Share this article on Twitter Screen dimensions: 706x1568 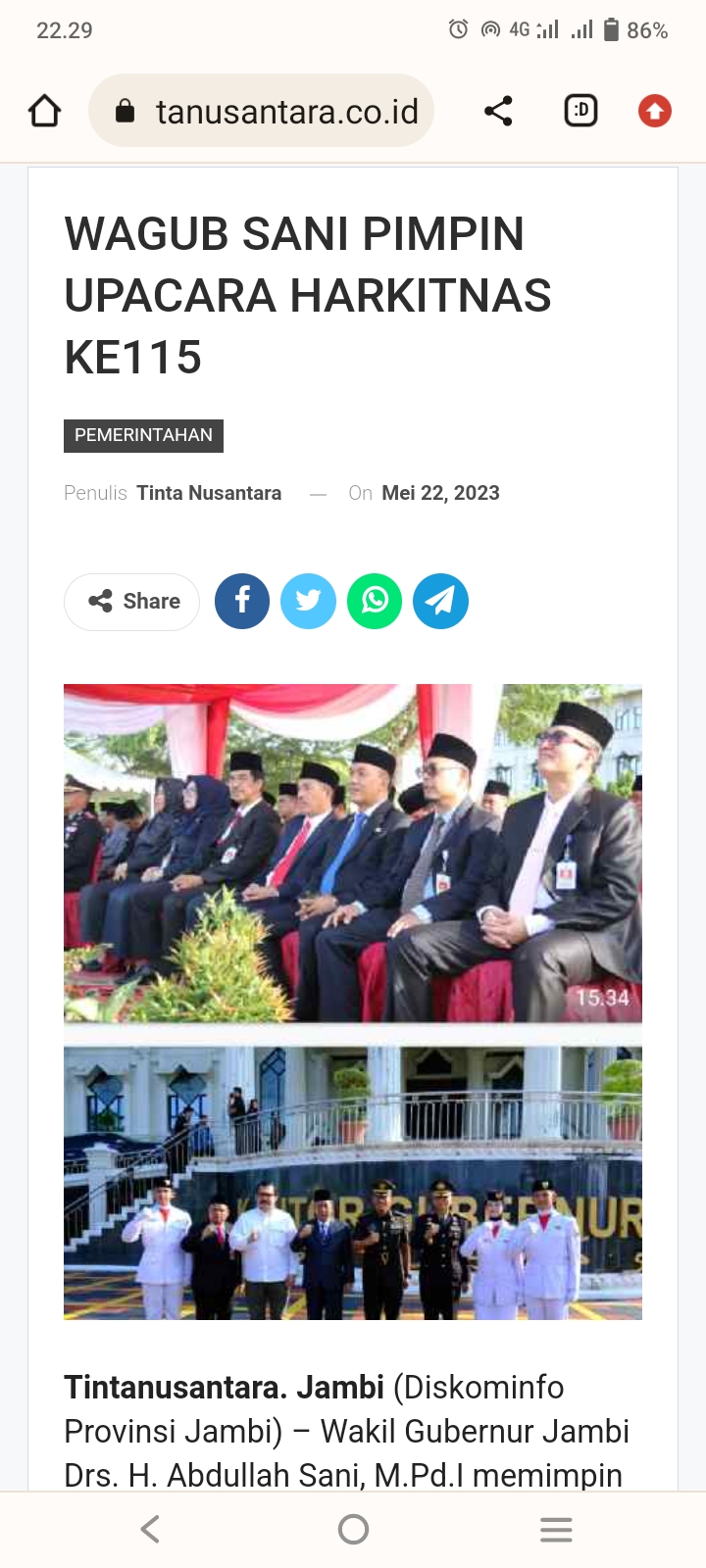308,602
